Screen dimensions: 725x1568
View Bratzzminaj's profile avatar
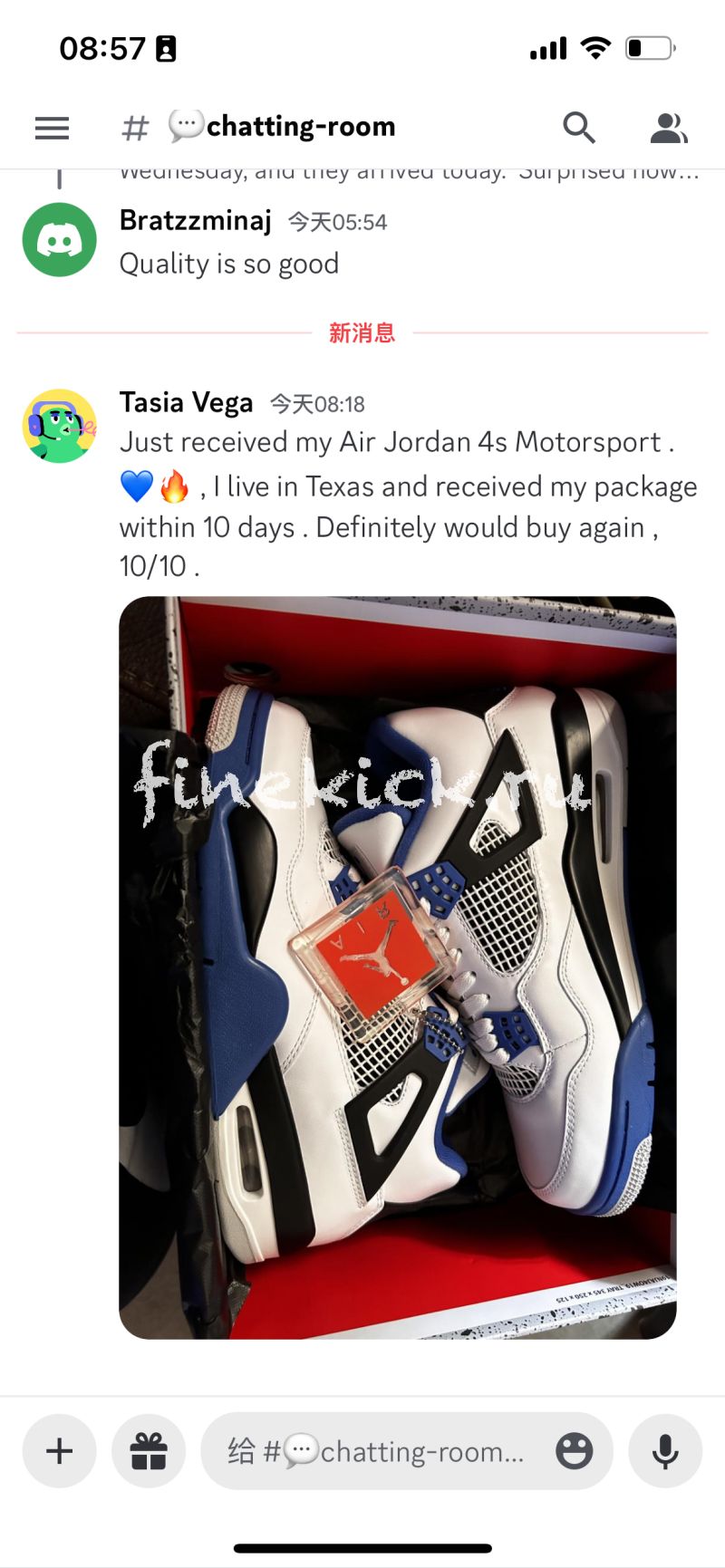pyautogui.click(x=60, y=240)
